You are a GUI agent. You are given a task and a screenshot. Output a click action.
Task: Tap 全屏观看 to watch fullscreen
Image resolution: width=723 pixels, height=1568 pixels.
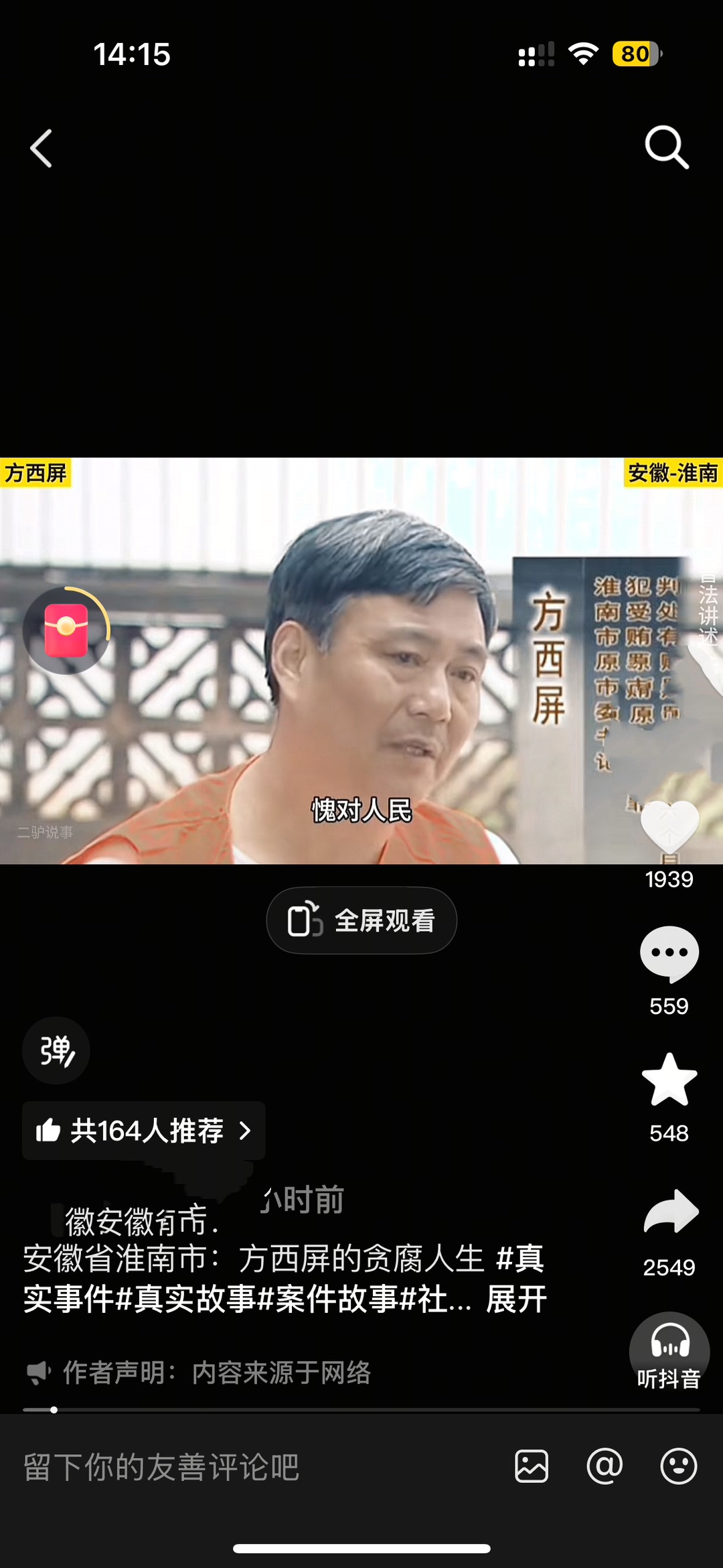pyautogui.click(x=361, y=921)
